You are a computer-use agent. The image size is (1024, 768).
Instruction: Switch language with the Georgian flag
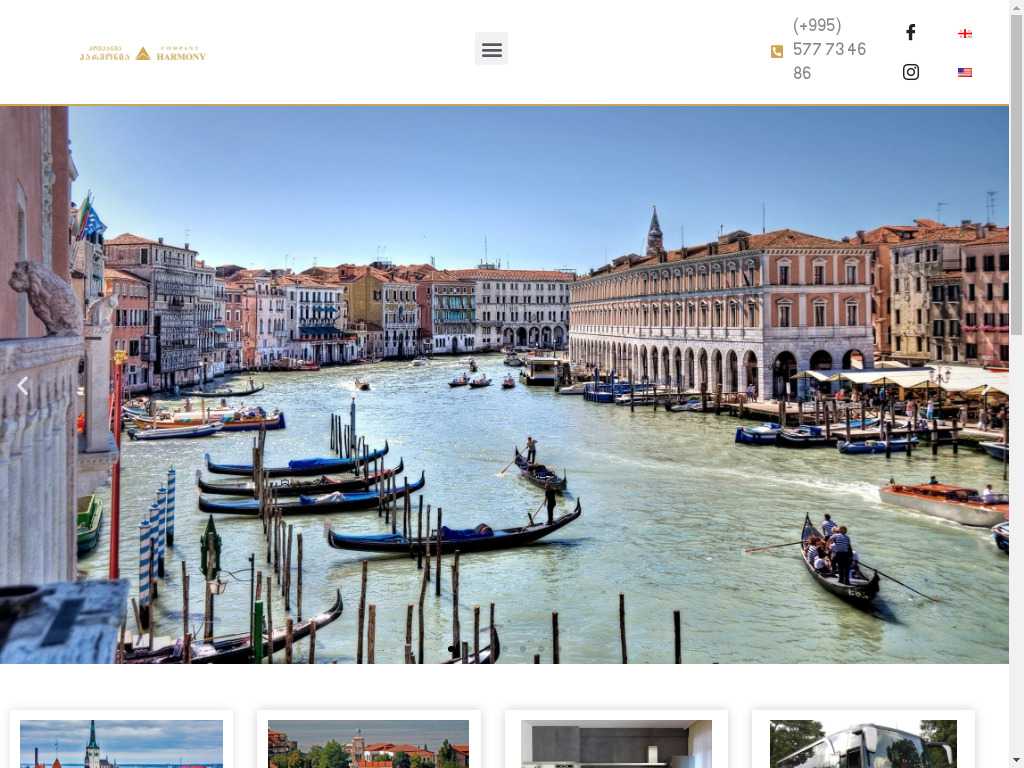(964, 33)
